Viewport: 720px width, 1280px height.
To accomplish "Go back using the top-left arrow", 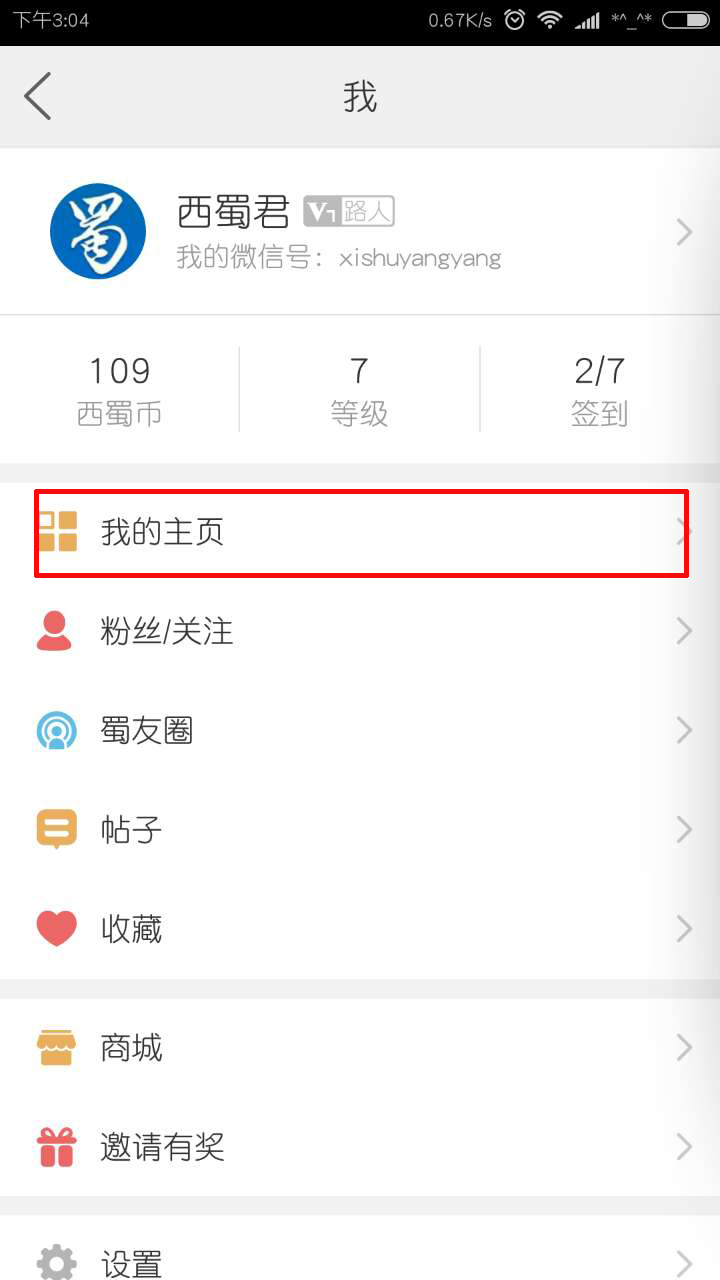I will [x=38, y=97].
